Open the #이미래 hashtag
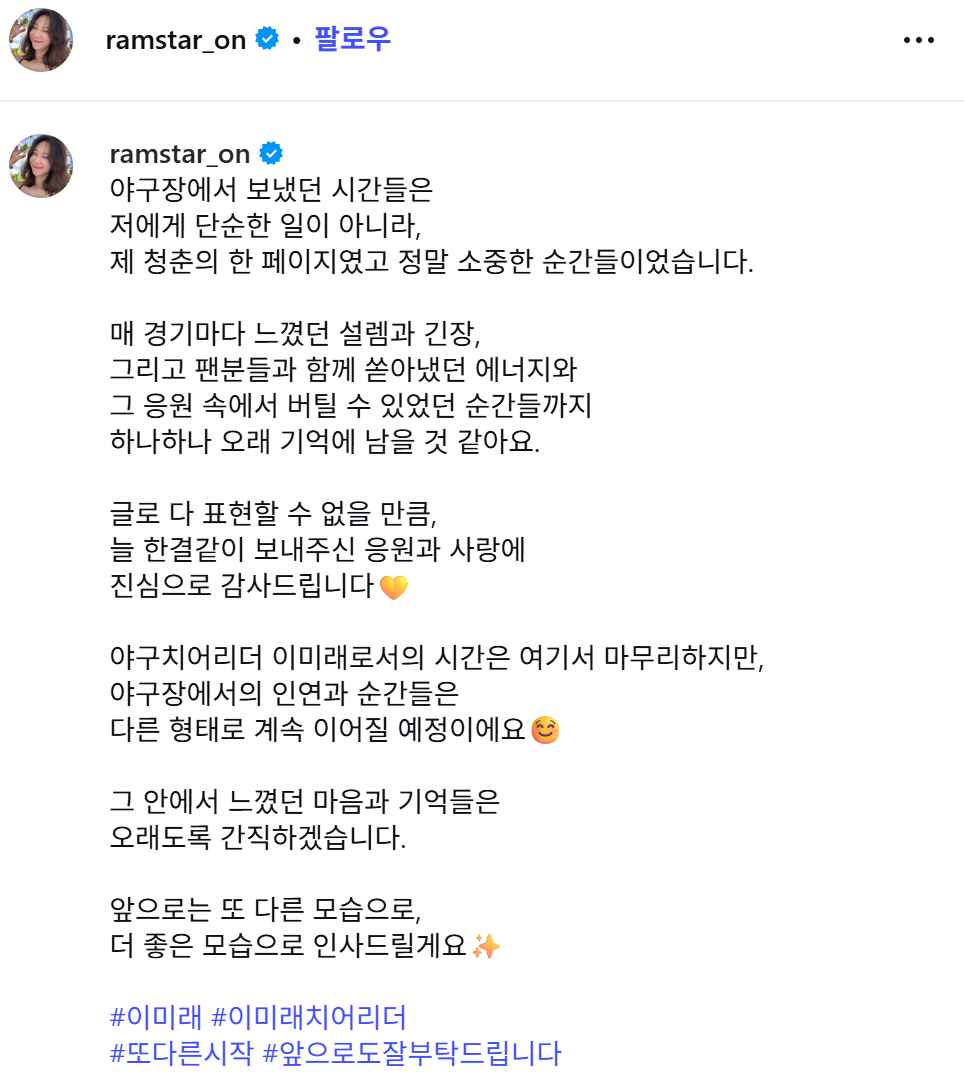This screenshot has height=1076, width=964. [156, 1017]
